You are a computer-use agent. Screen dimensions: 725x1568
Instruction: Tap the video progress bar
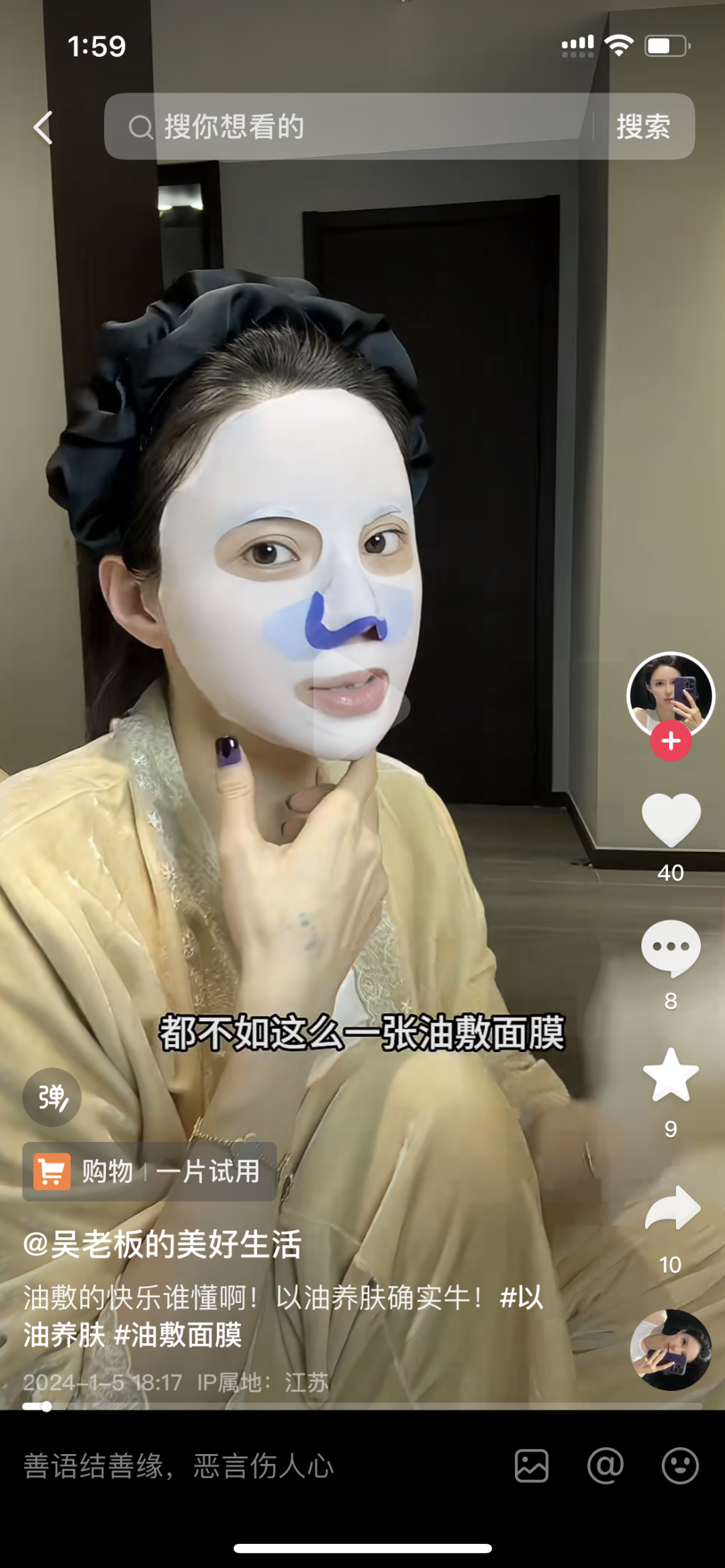[x=362, y=1406]
